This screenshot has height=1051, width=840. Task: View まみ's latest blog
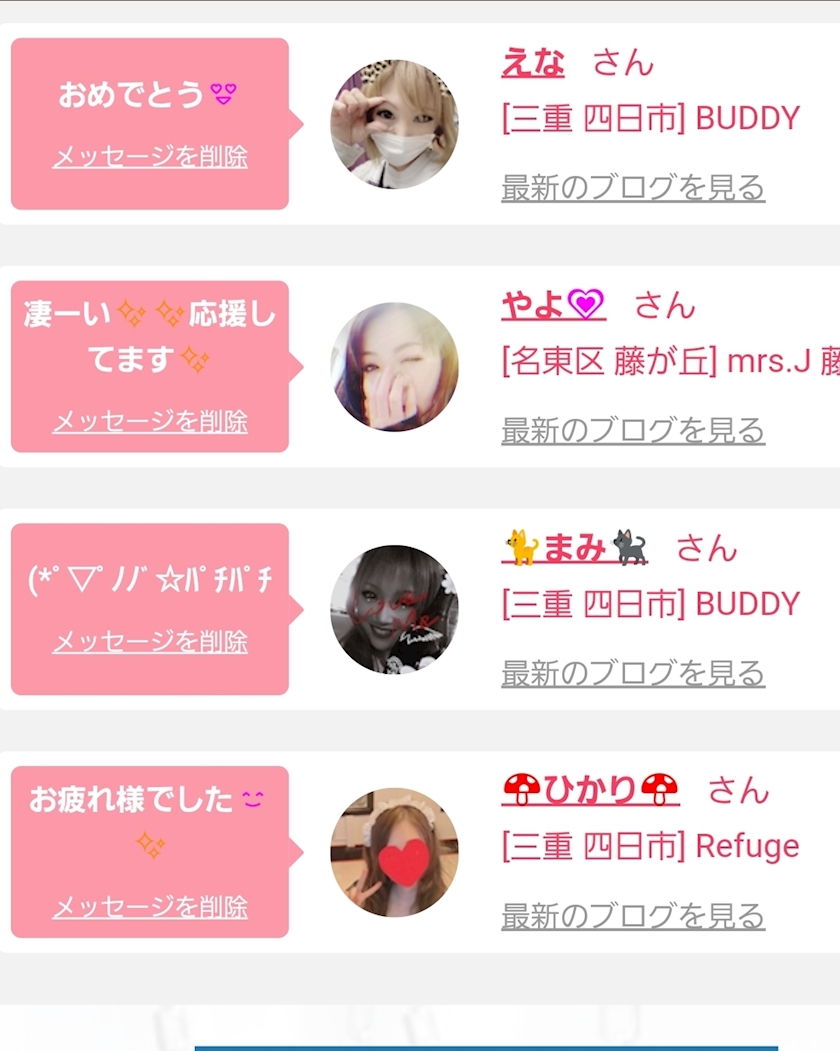point(633,673)
